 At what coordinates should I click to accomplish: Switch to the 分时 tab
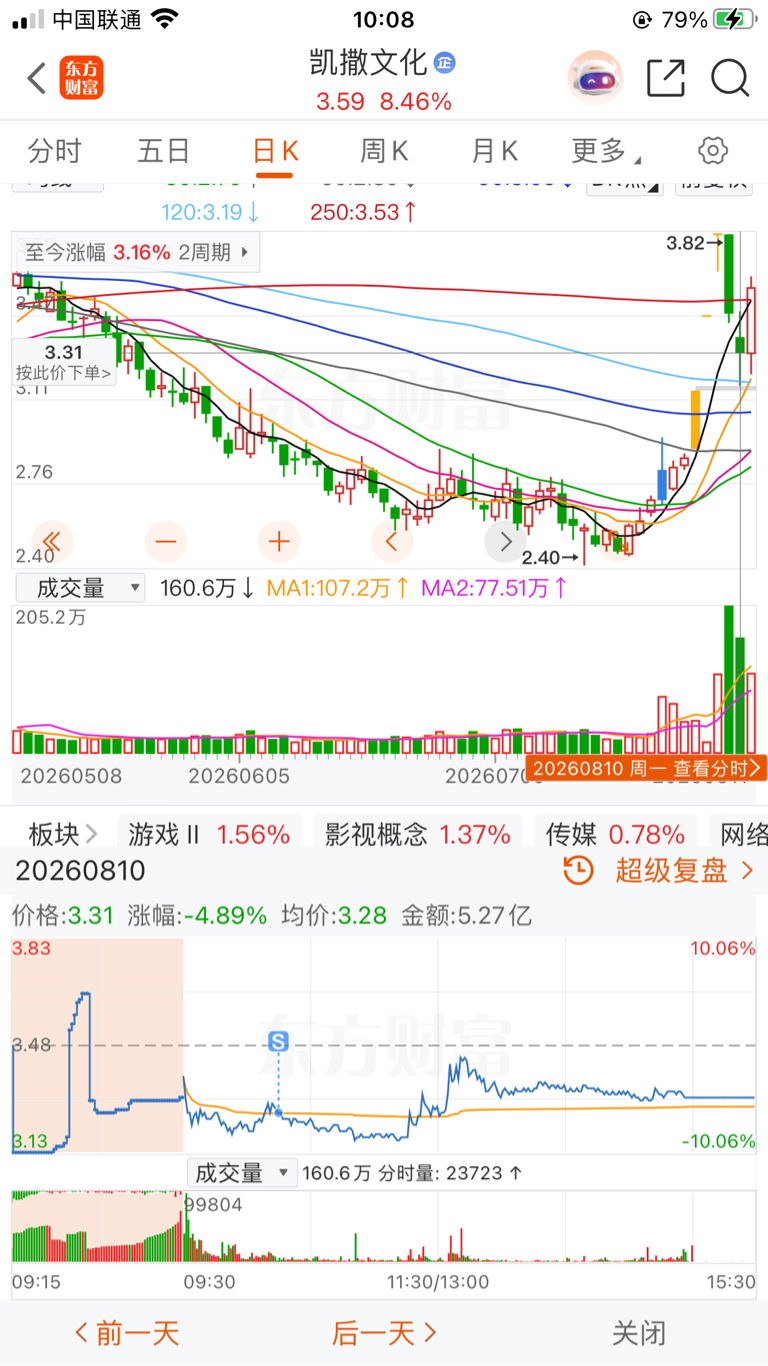point(54,151)
